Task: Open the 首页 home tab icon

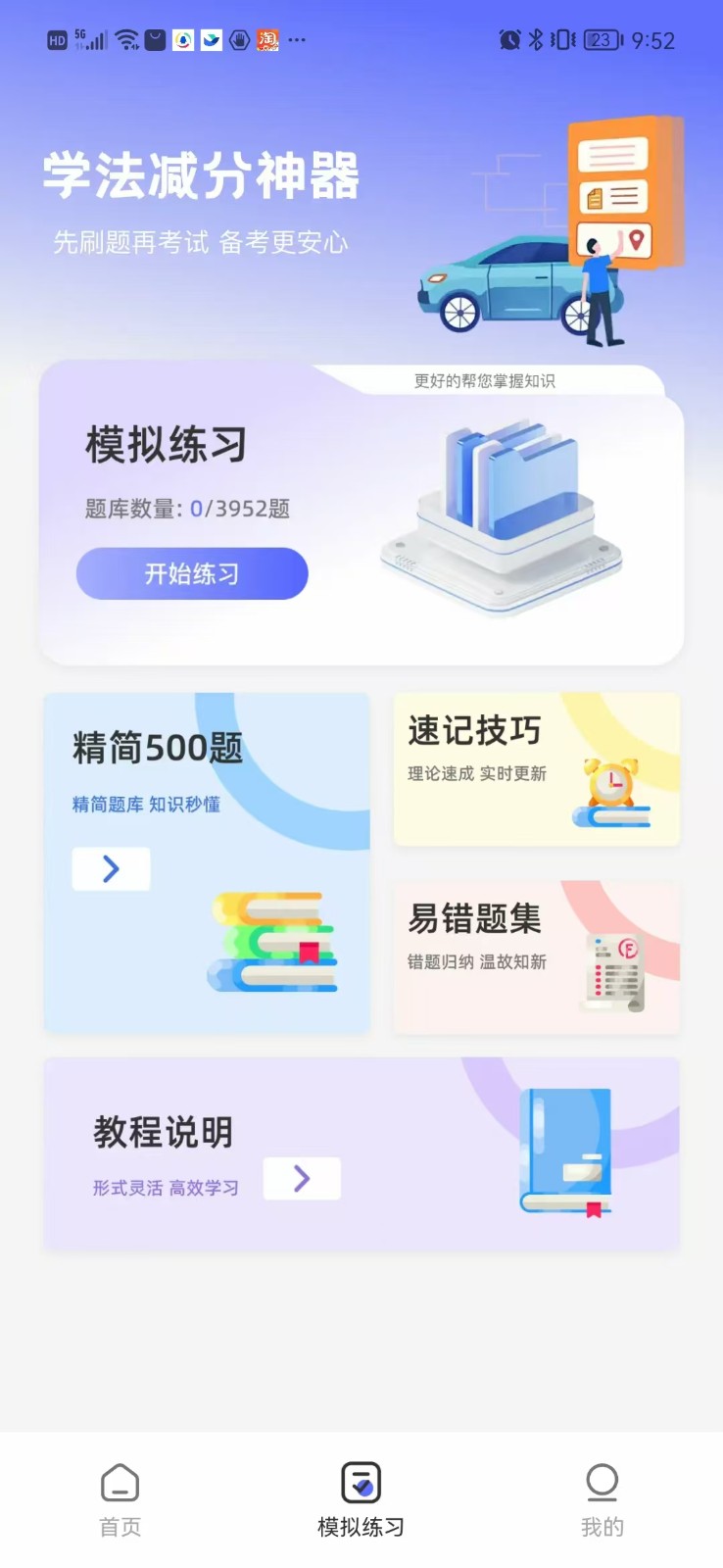Action: pos(119,1483)
